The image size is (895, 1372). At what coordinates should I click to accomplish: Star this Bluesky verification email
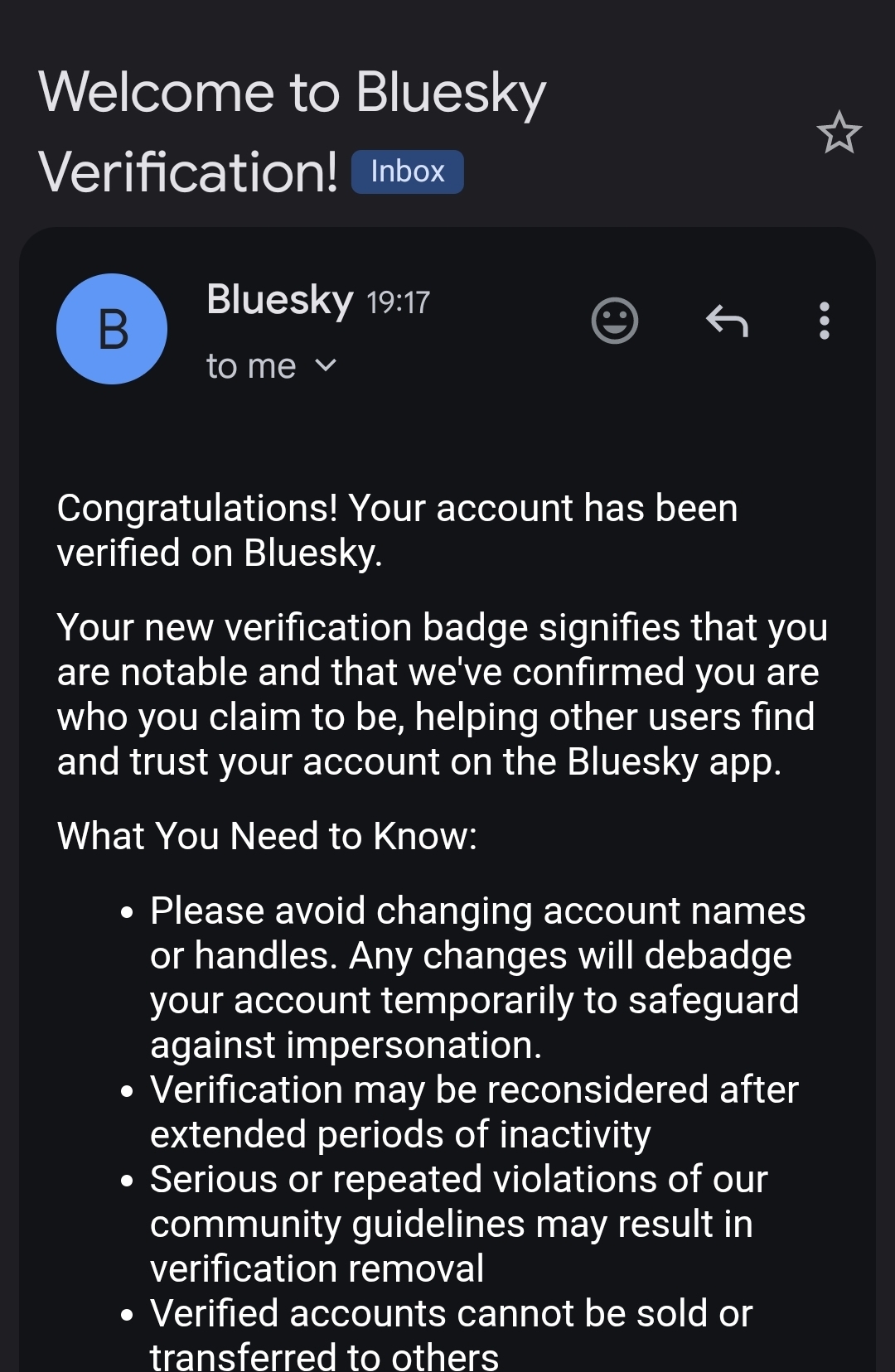[839, 133]
